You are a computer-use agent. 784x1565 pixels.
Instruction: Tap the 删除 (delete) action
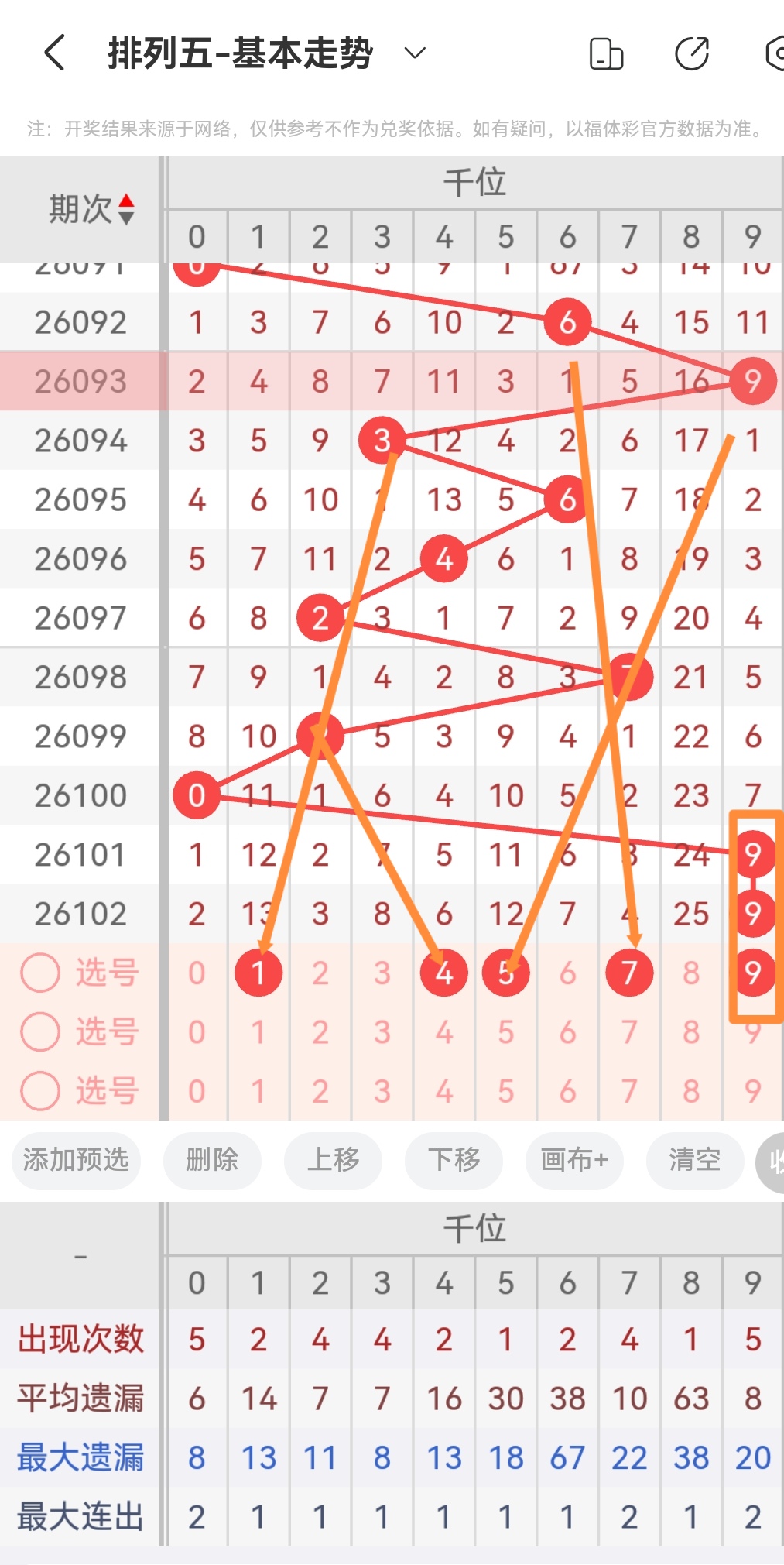212,1161
